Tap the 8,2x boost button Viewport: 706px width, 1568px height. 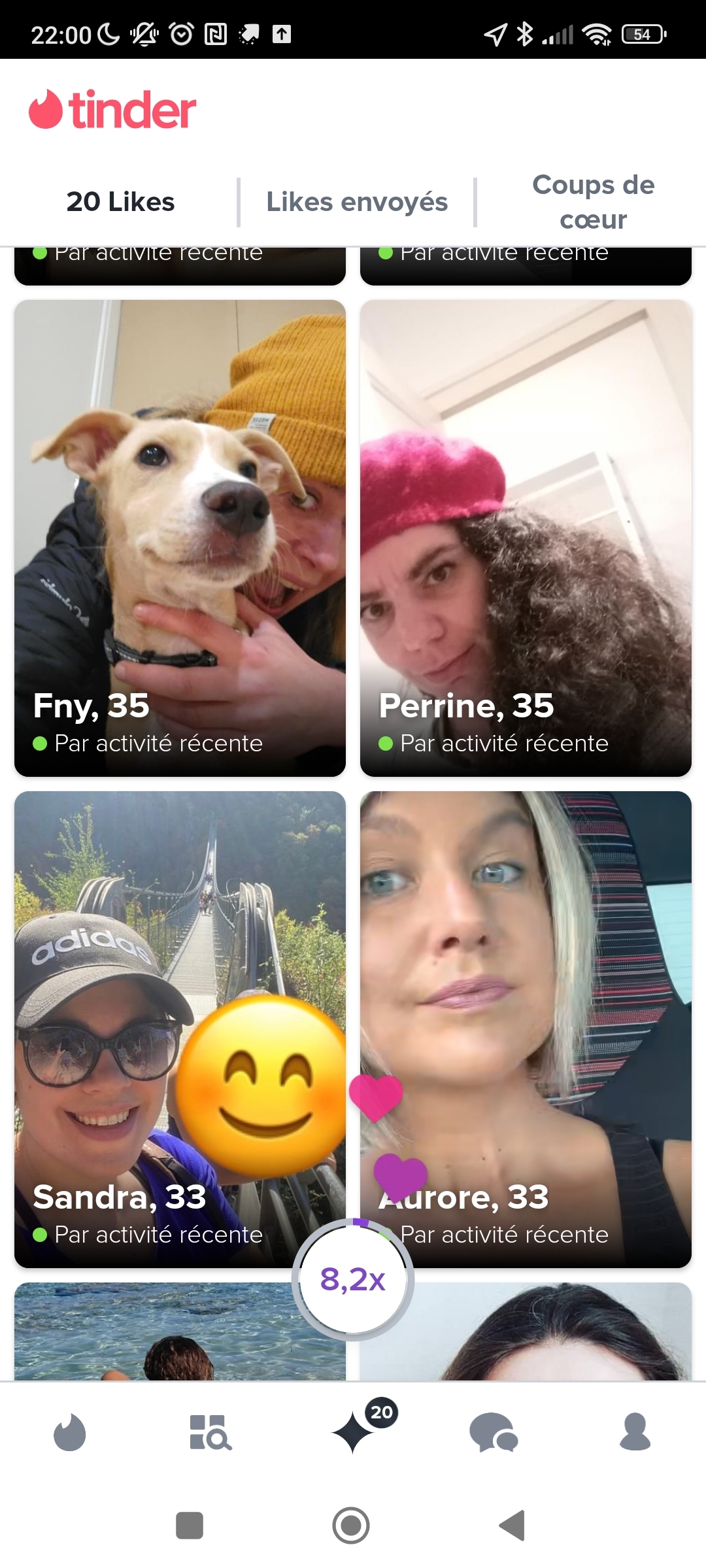click(353, 1279)
